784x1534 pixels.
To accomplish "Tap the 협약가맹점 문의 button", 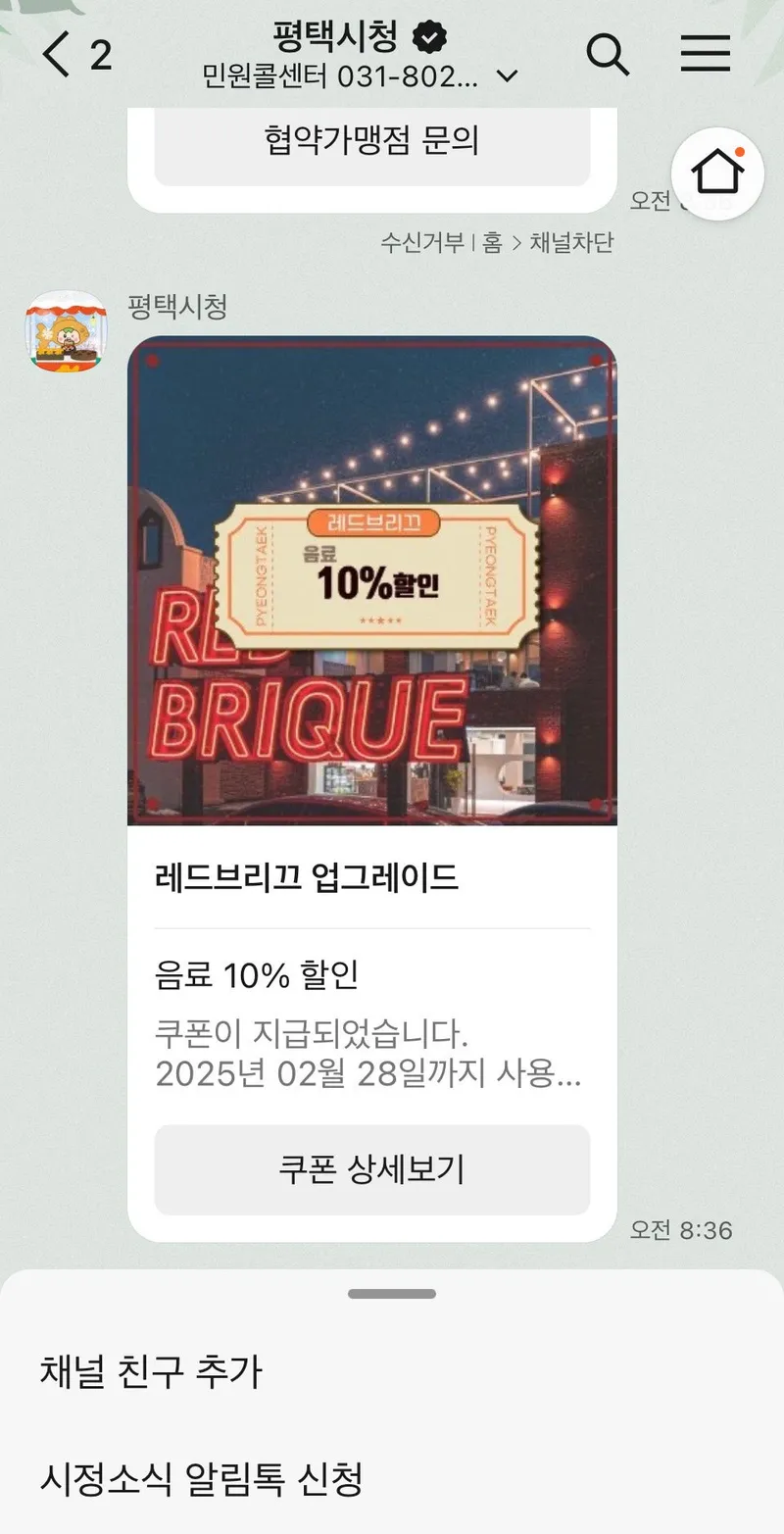I will point(371,140).
